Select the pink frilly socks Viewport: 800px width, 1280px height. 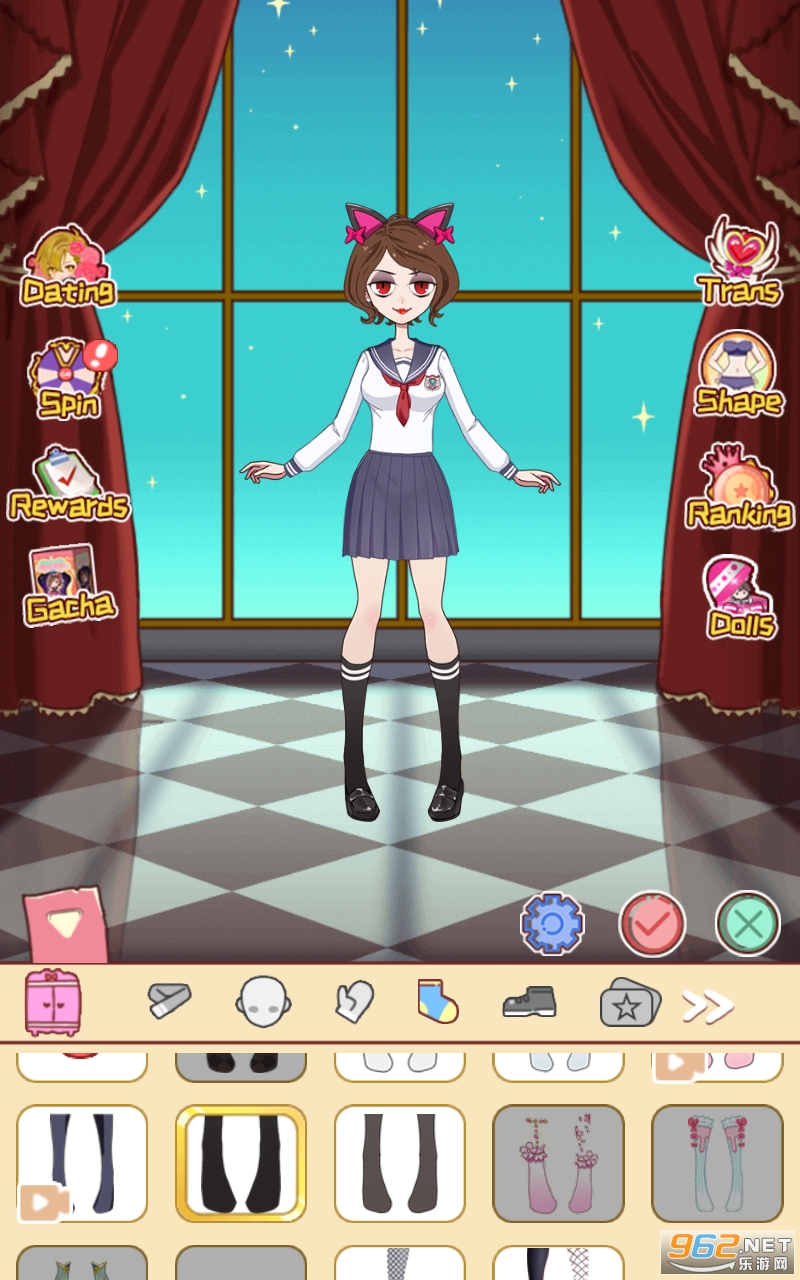[558, 1163]
